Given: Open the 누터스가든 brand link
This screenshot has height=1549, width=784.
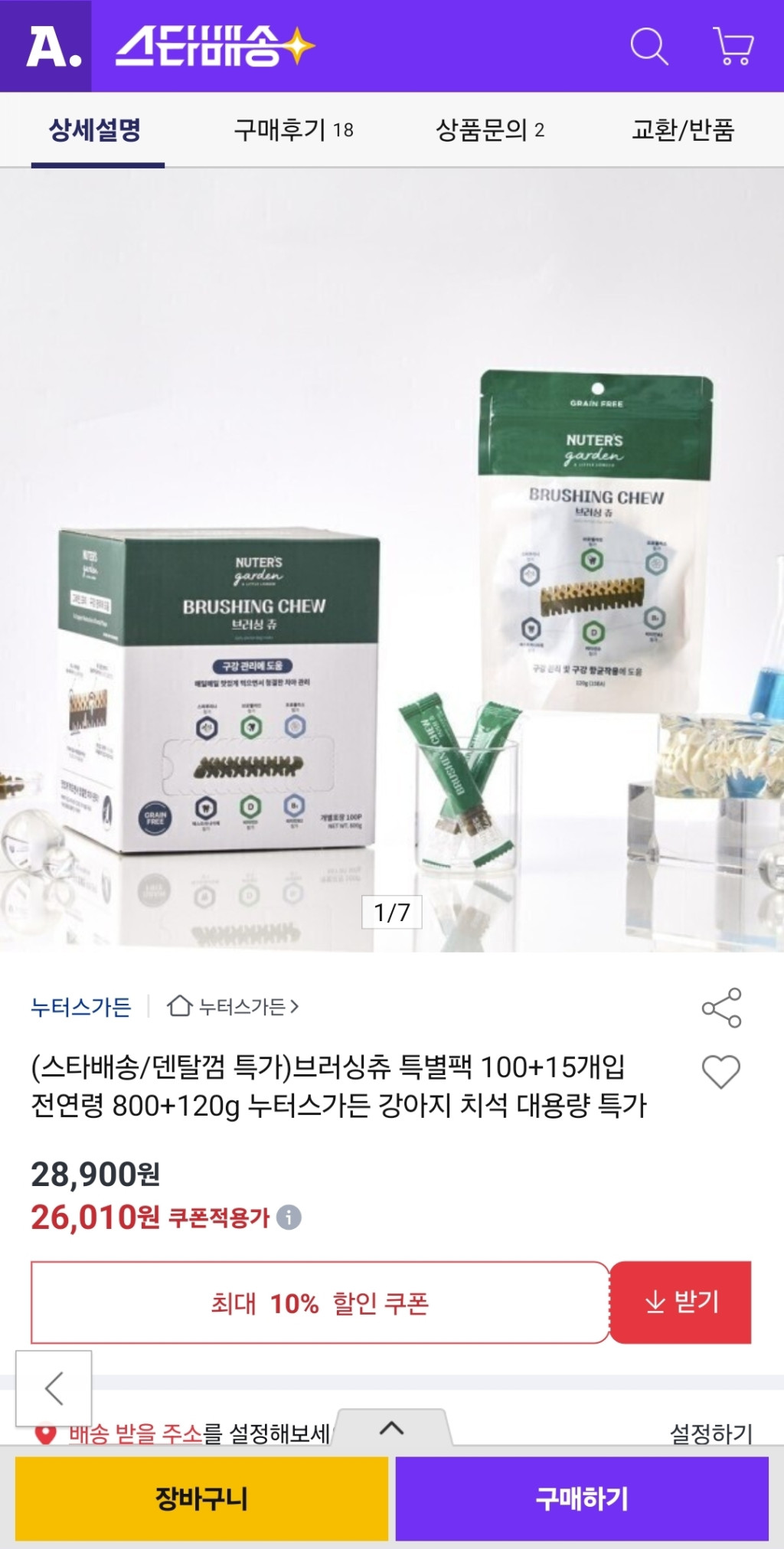Looking at the screenshot, I should tap(81, 1006).
